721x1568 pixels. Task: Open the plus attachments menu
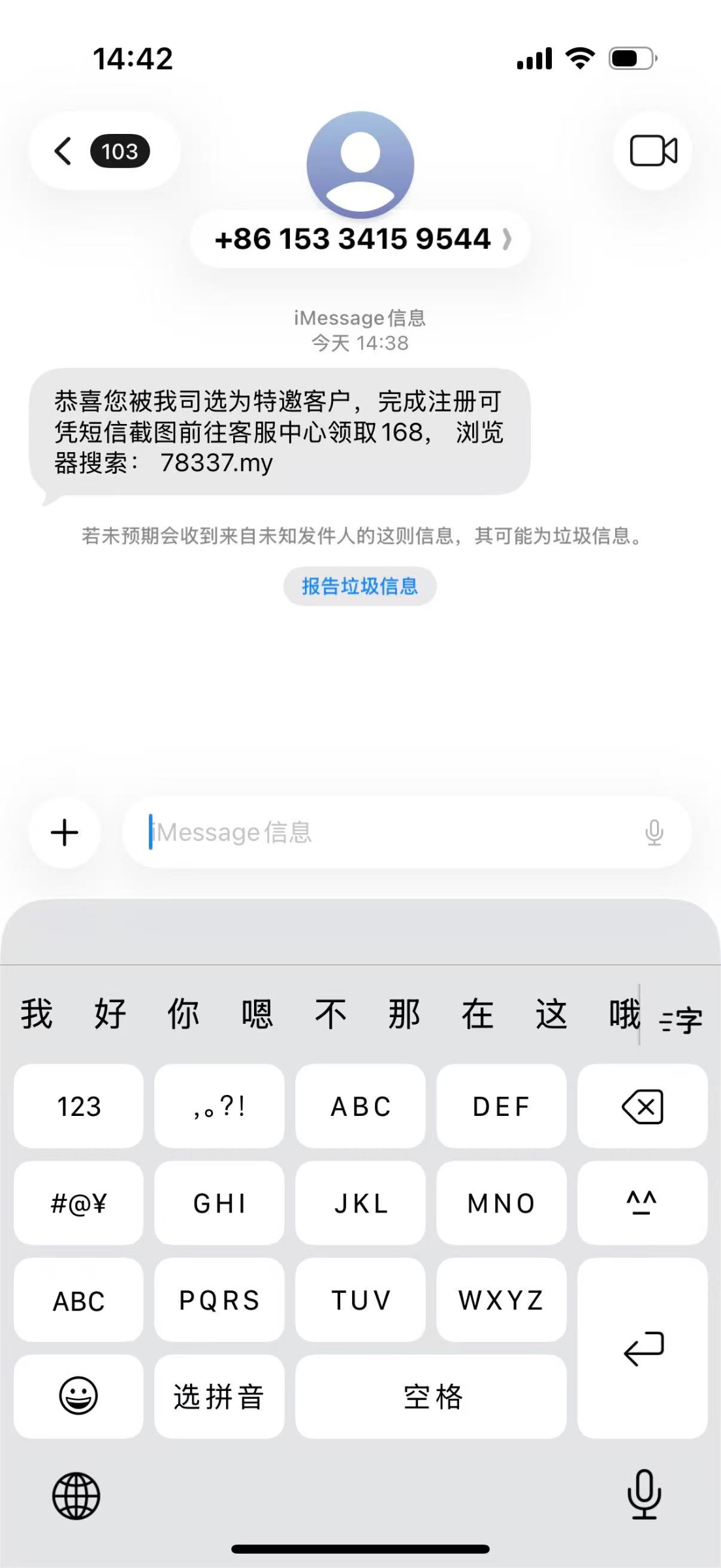65,832
